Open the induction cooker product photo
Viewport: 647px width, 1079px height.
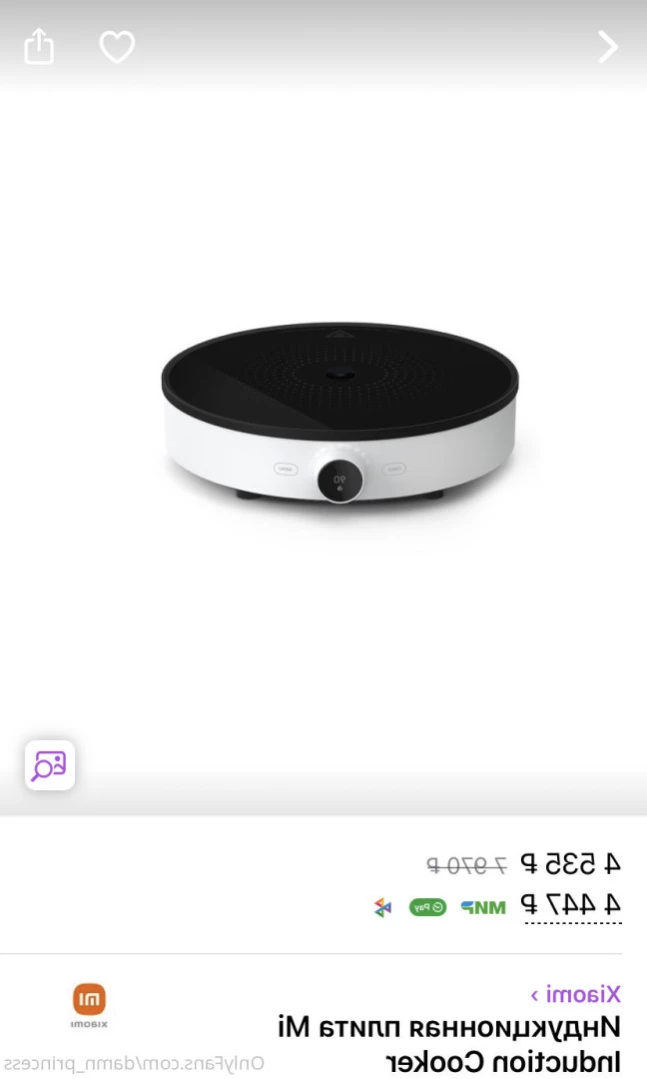[339, 420]
